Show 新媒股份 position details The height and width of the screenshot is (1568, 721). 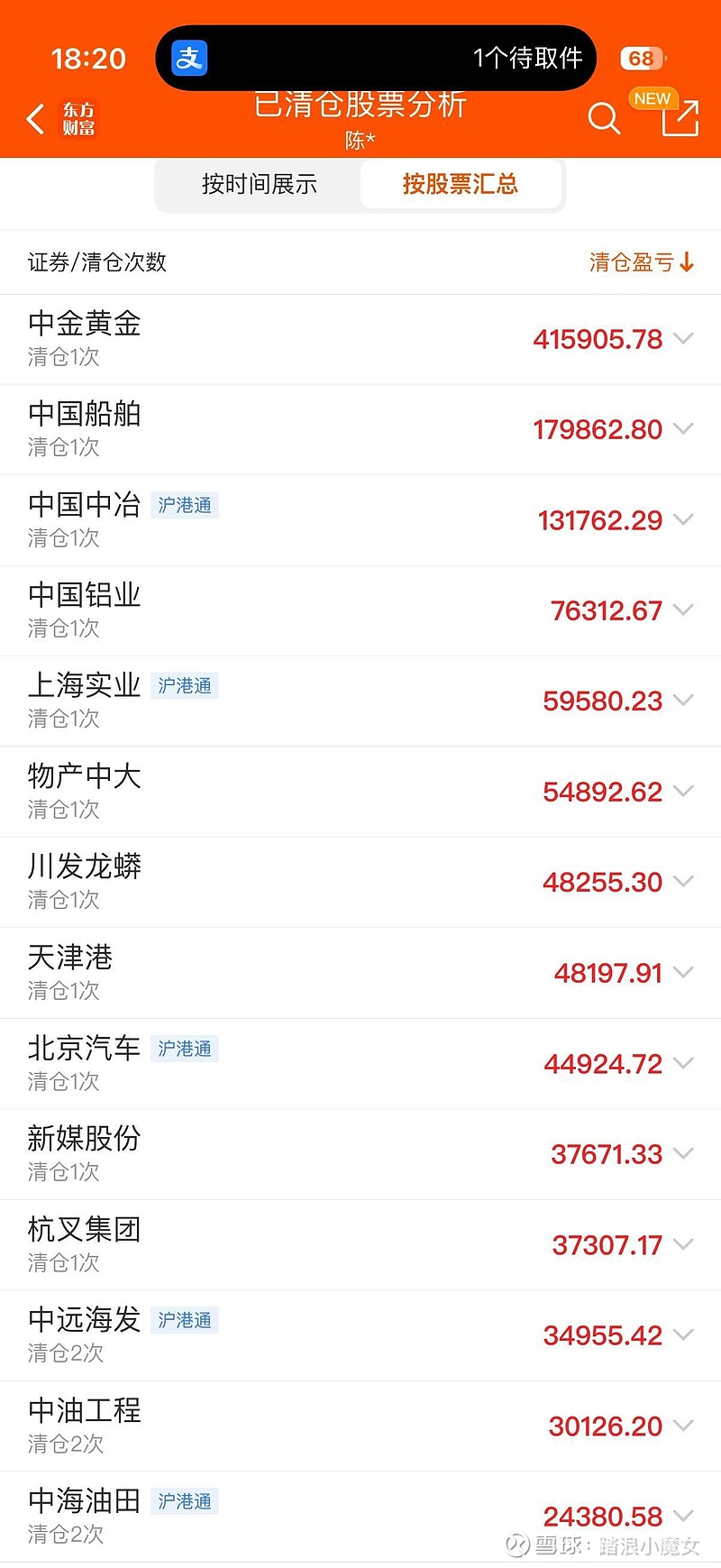point(683,1154)
